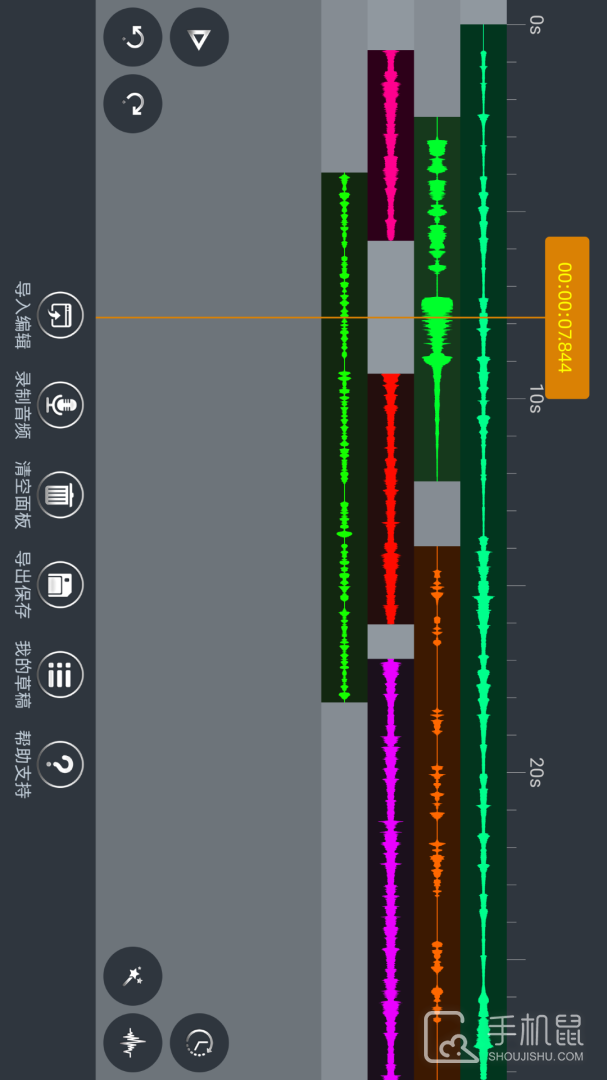Tap the redo button

click(x=133, y=104)
